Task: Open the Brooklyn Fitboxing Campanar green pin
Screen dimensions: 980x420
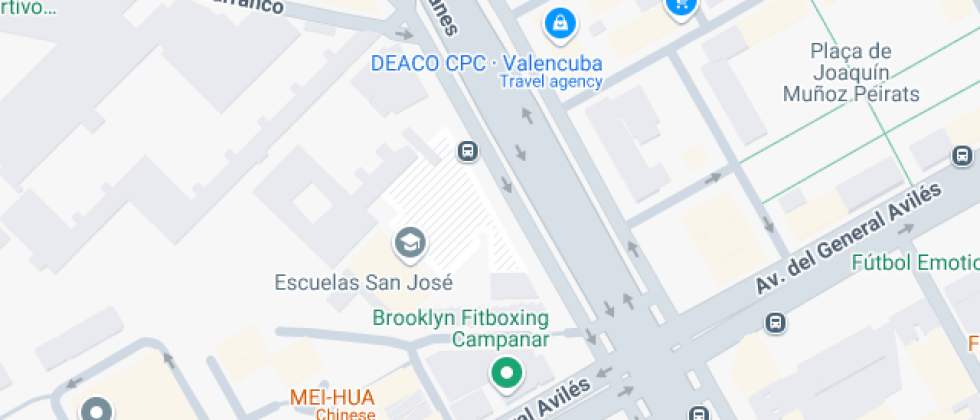Action: [x=507, y=374]
